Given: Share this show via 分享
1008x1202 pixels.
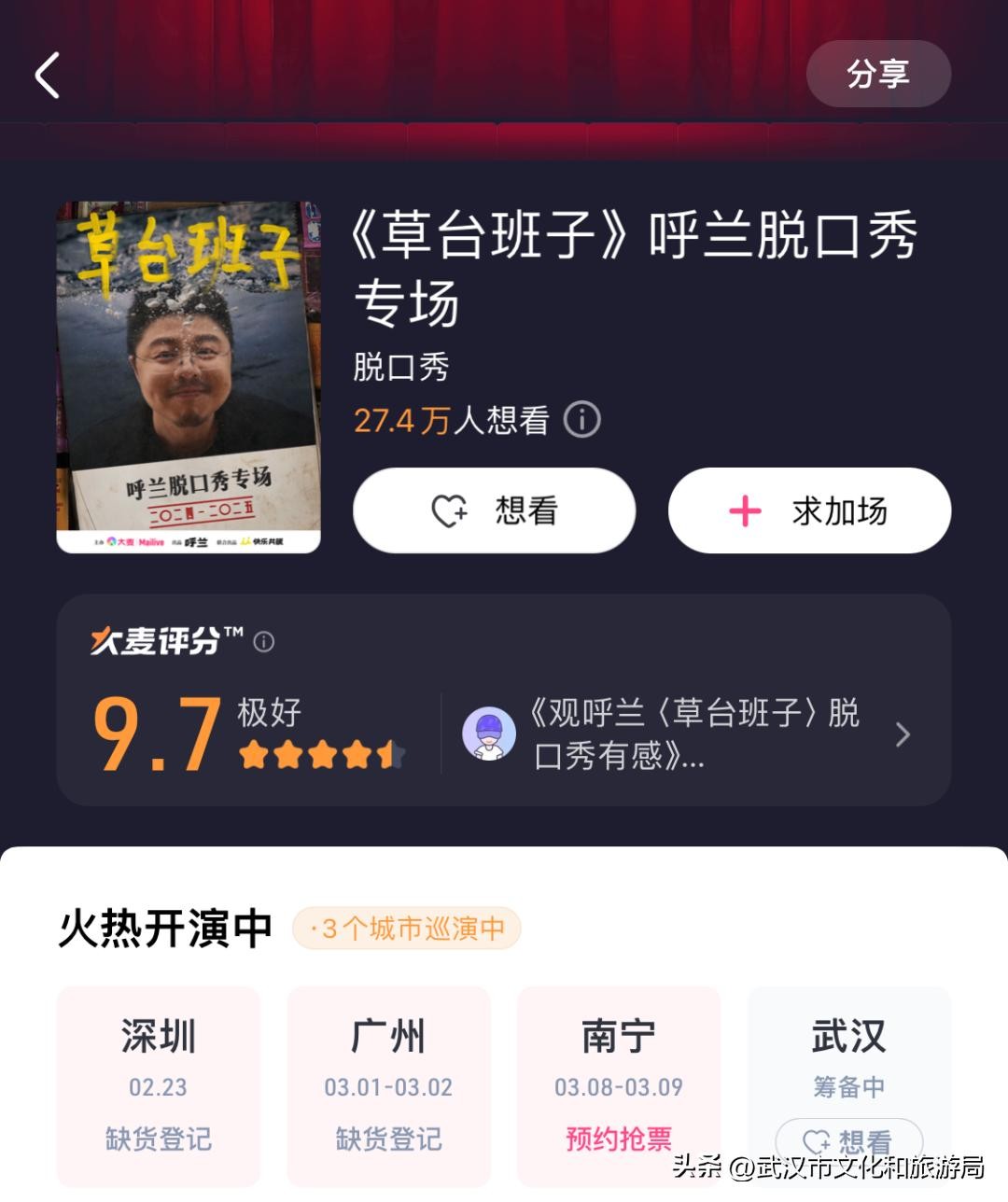Looking at the screenshot, I should click(x=877, y=74).
